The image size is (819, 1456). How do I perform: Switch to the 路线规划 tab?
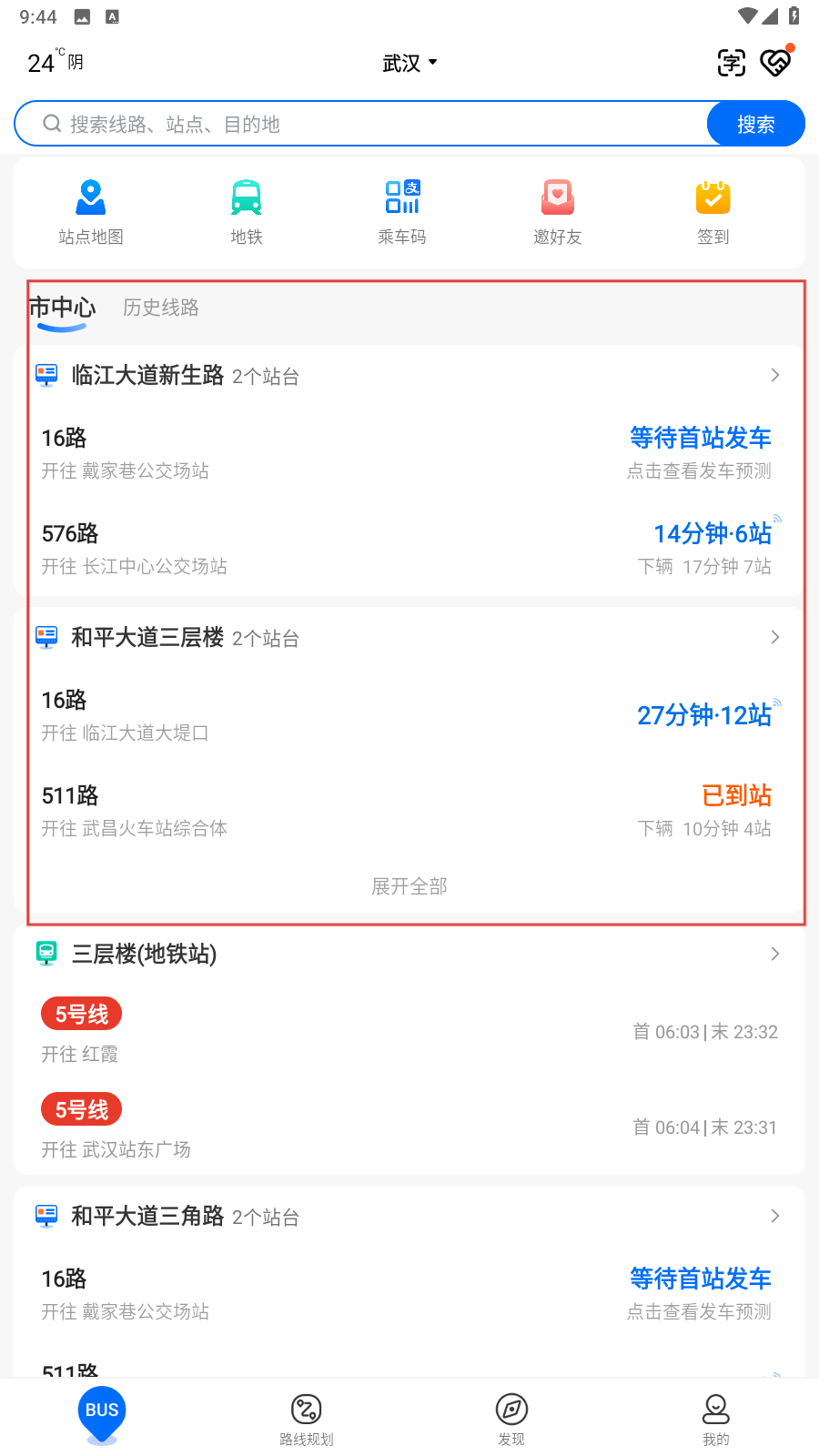coord(307,1418)
